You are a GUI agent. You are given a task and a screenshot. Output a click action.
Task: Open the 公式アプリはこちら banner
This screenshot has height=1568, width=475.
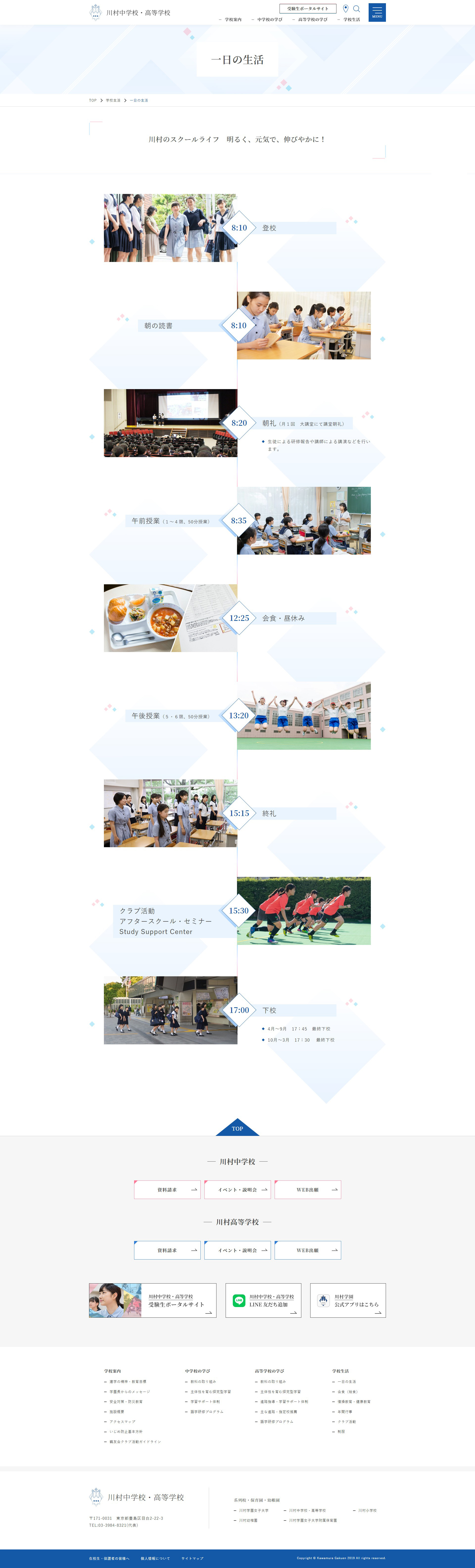[x=348, y=1300]
